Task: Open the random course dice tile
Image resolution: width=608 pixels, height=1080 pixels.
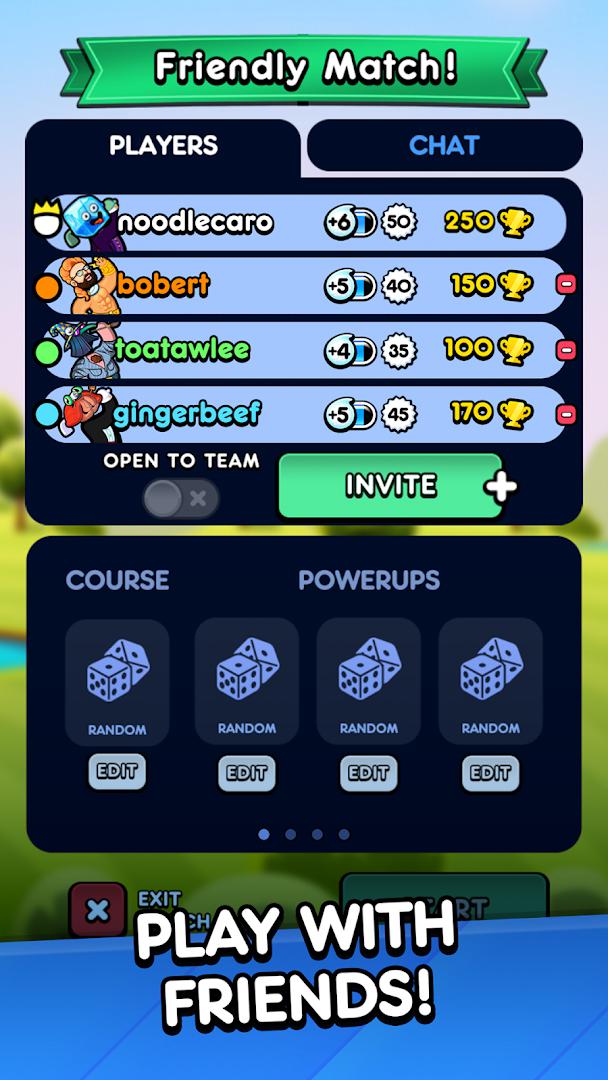Action: [117, 680]
